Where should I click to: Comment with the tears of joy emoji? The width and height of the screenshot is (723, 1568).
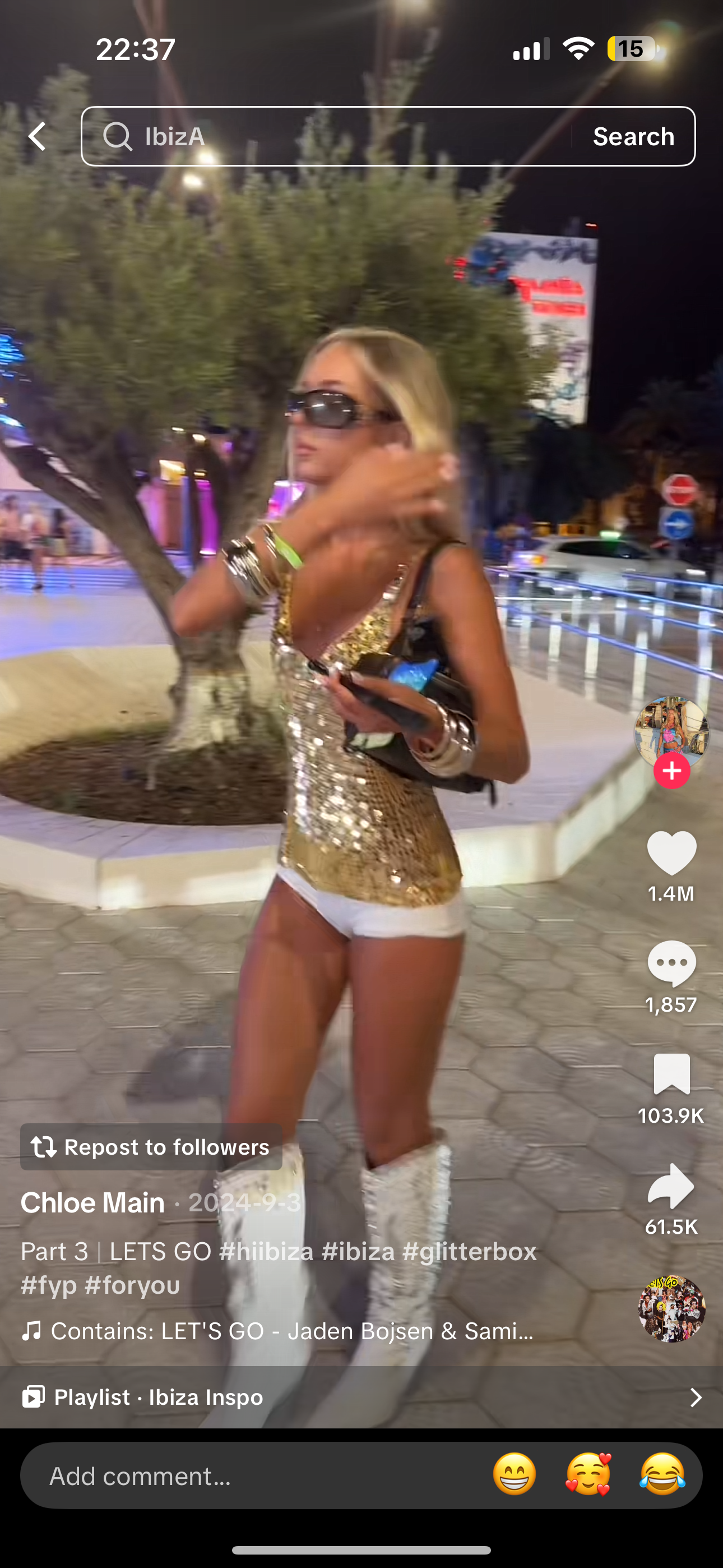point(662,1475)
